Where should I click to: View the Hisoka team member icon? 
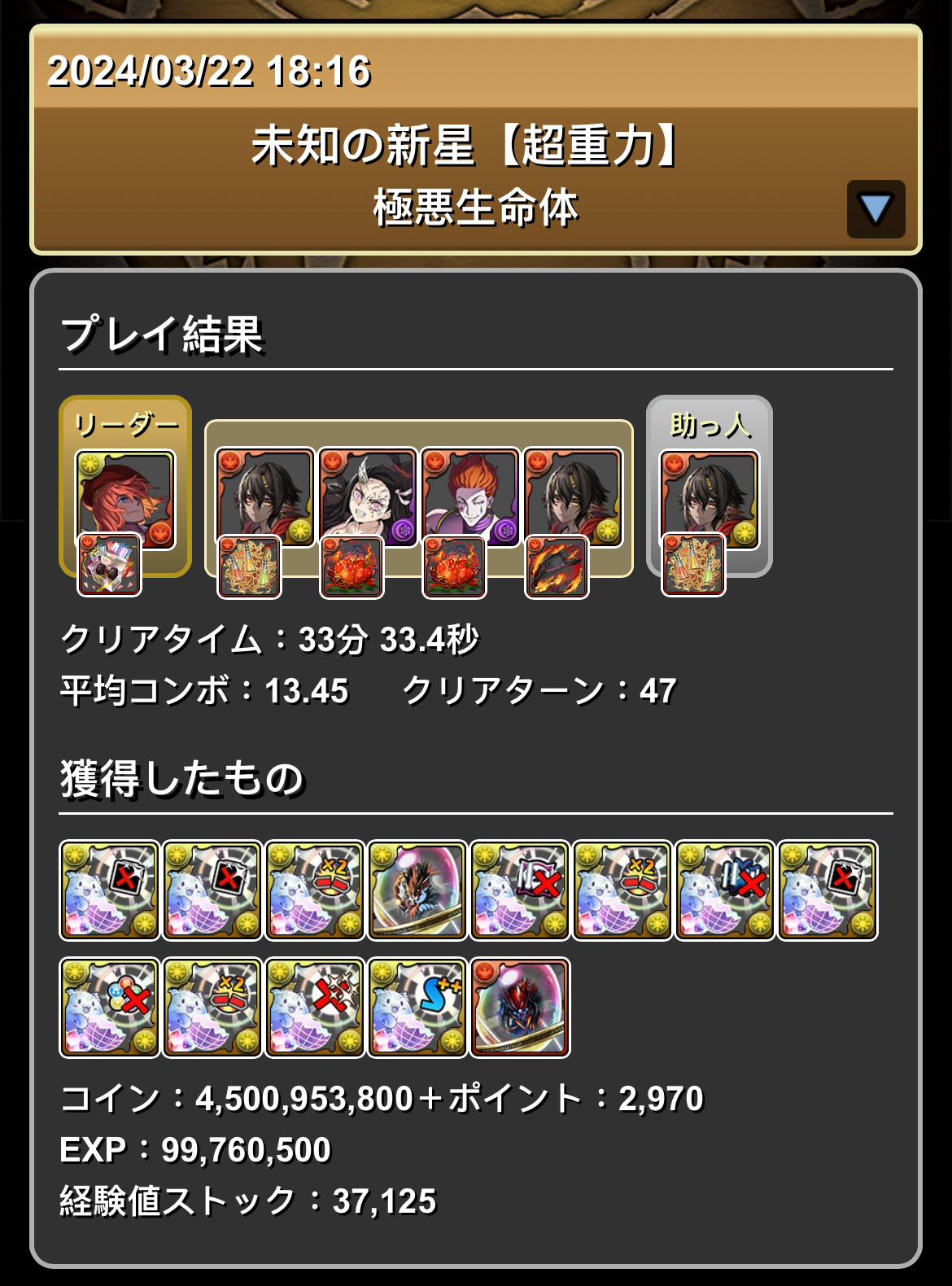tap(469, 496)
